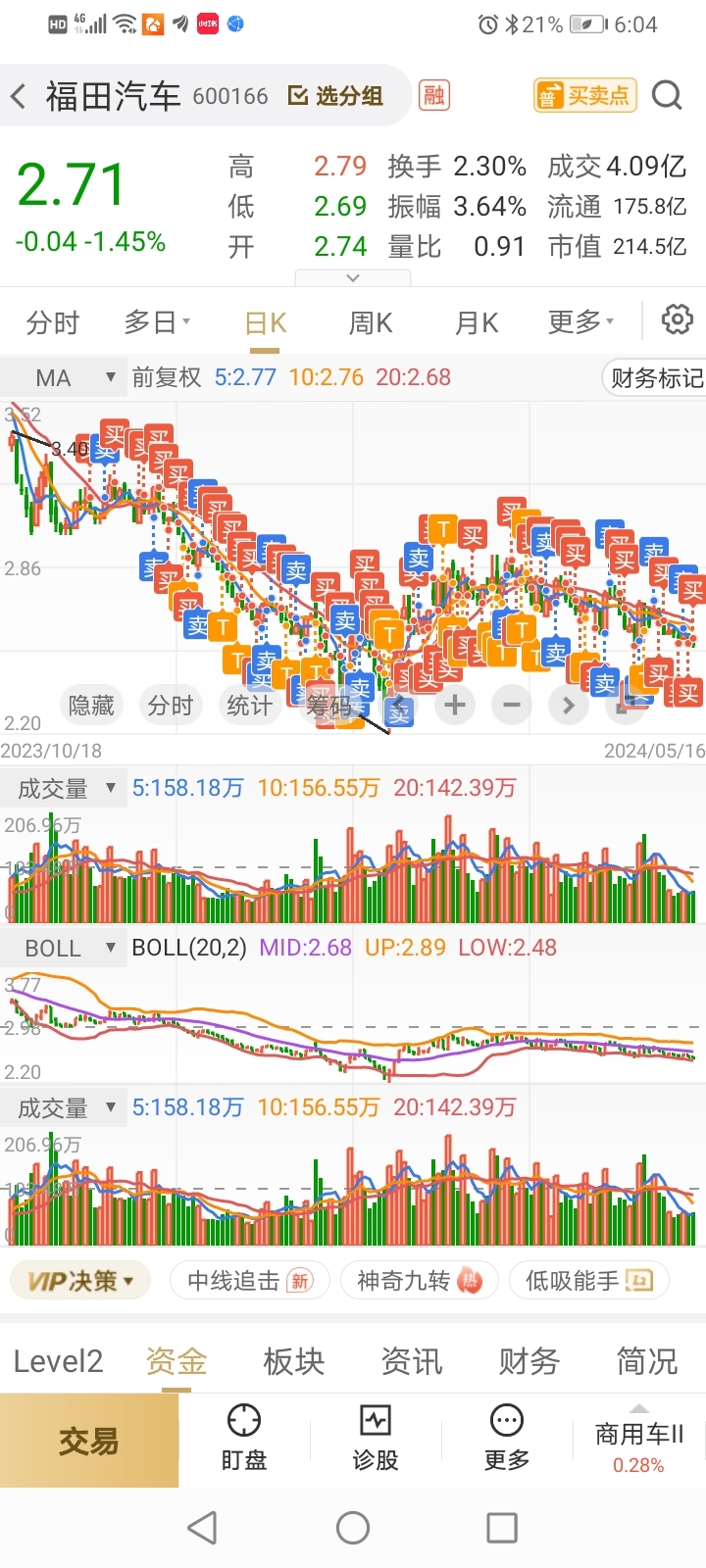Toggle 财务标记 financial markers
Viewport: 706px width, 1568px height.
click(655, 378)
